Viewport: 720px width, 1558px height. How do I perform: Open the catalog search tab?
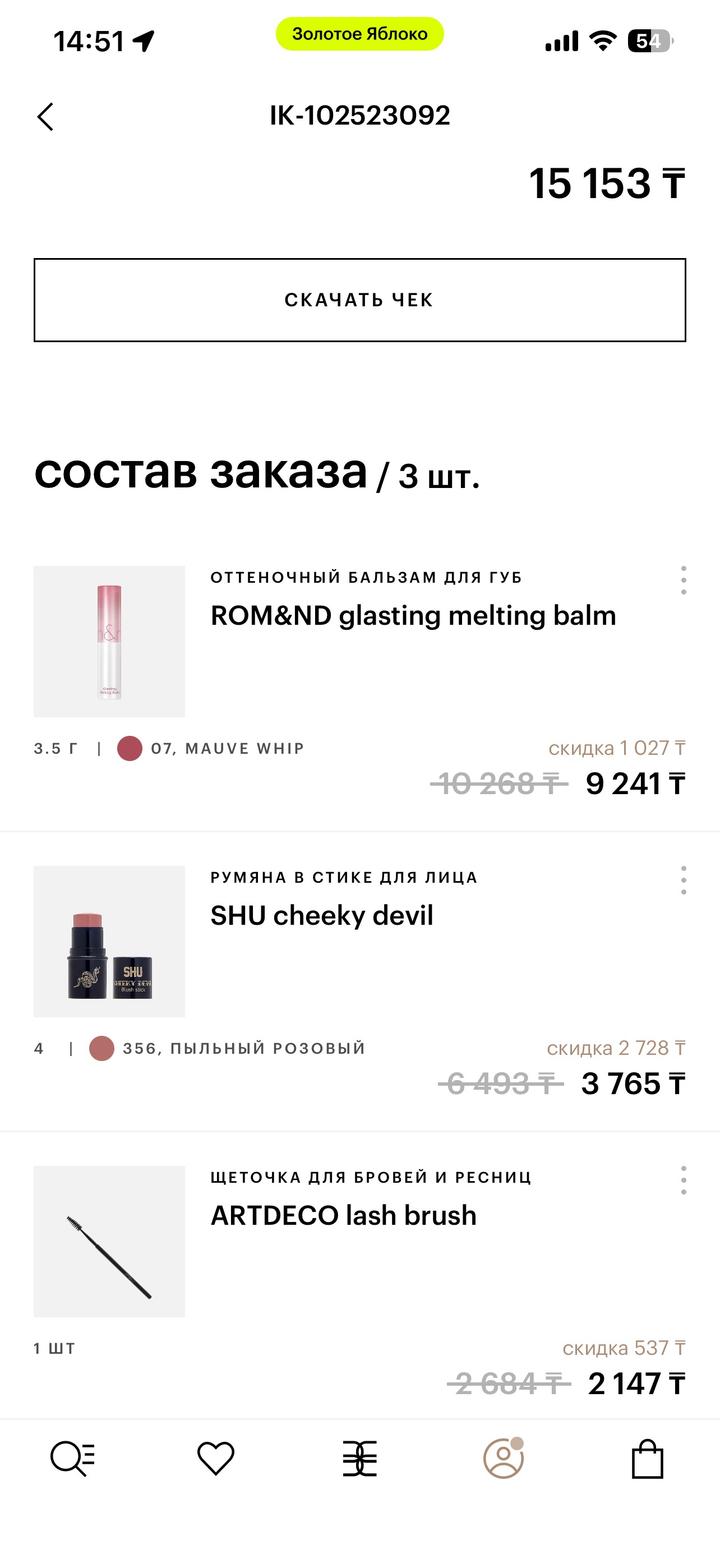[x=72, y=1459]
